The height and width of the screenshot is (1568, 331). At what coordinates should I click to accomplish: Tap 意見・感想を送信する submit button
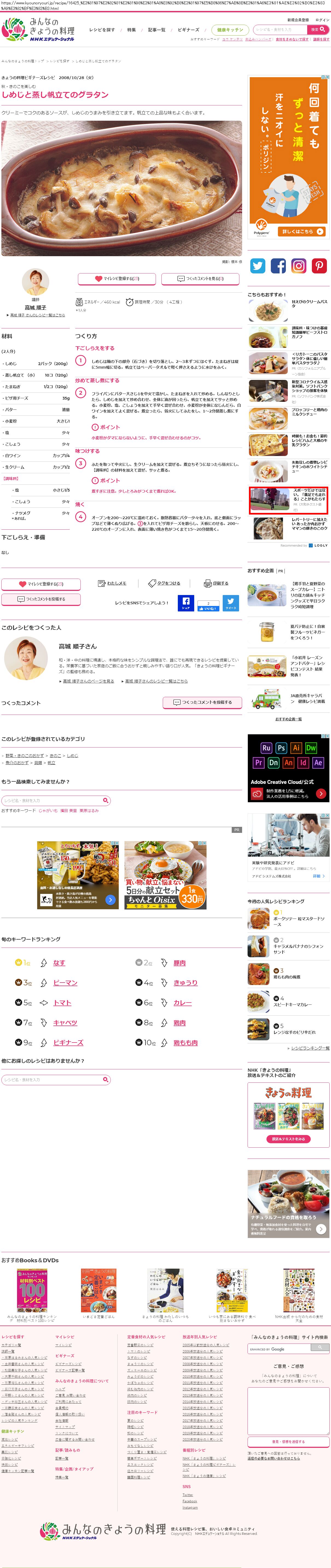point(288,1441)
